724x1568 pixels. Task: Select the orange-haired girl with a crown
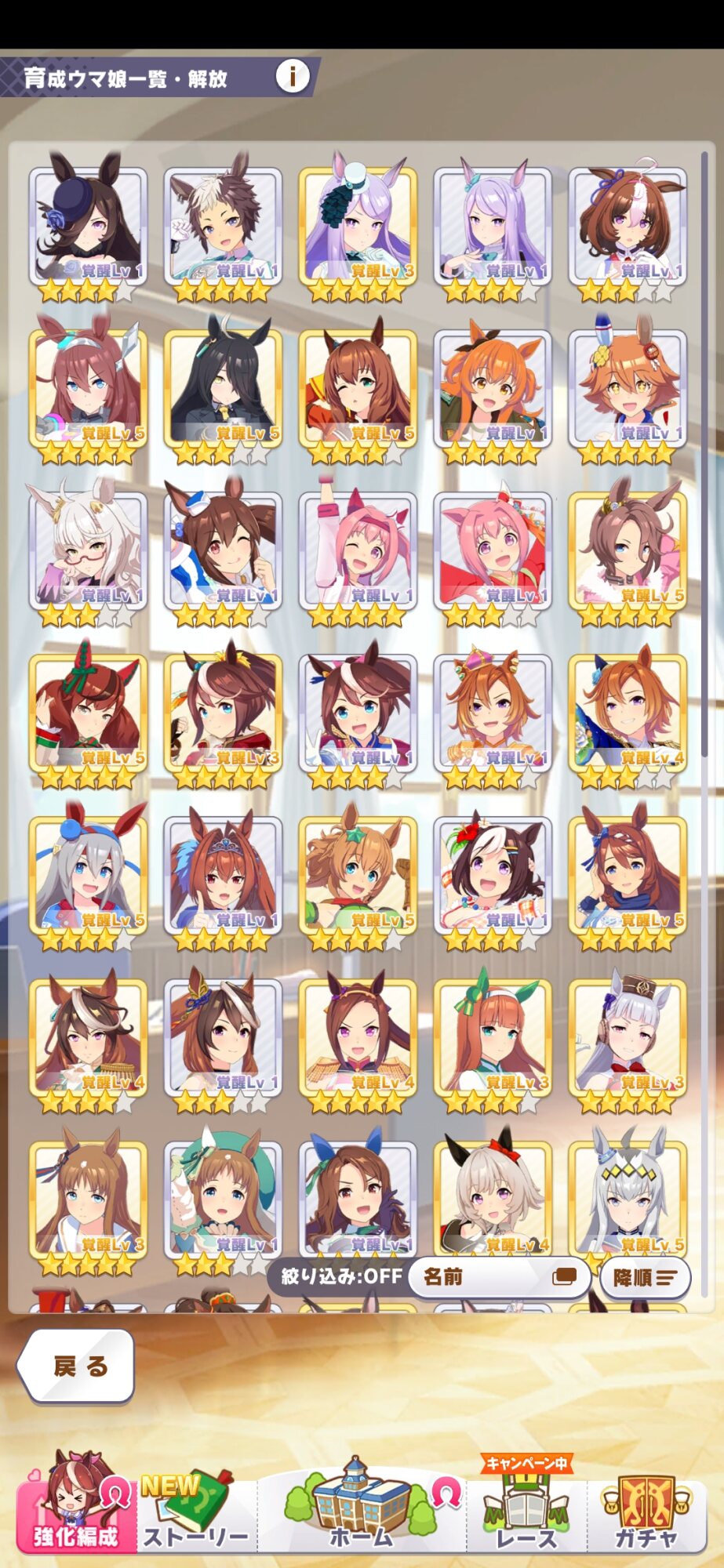(x=493, y=715)
